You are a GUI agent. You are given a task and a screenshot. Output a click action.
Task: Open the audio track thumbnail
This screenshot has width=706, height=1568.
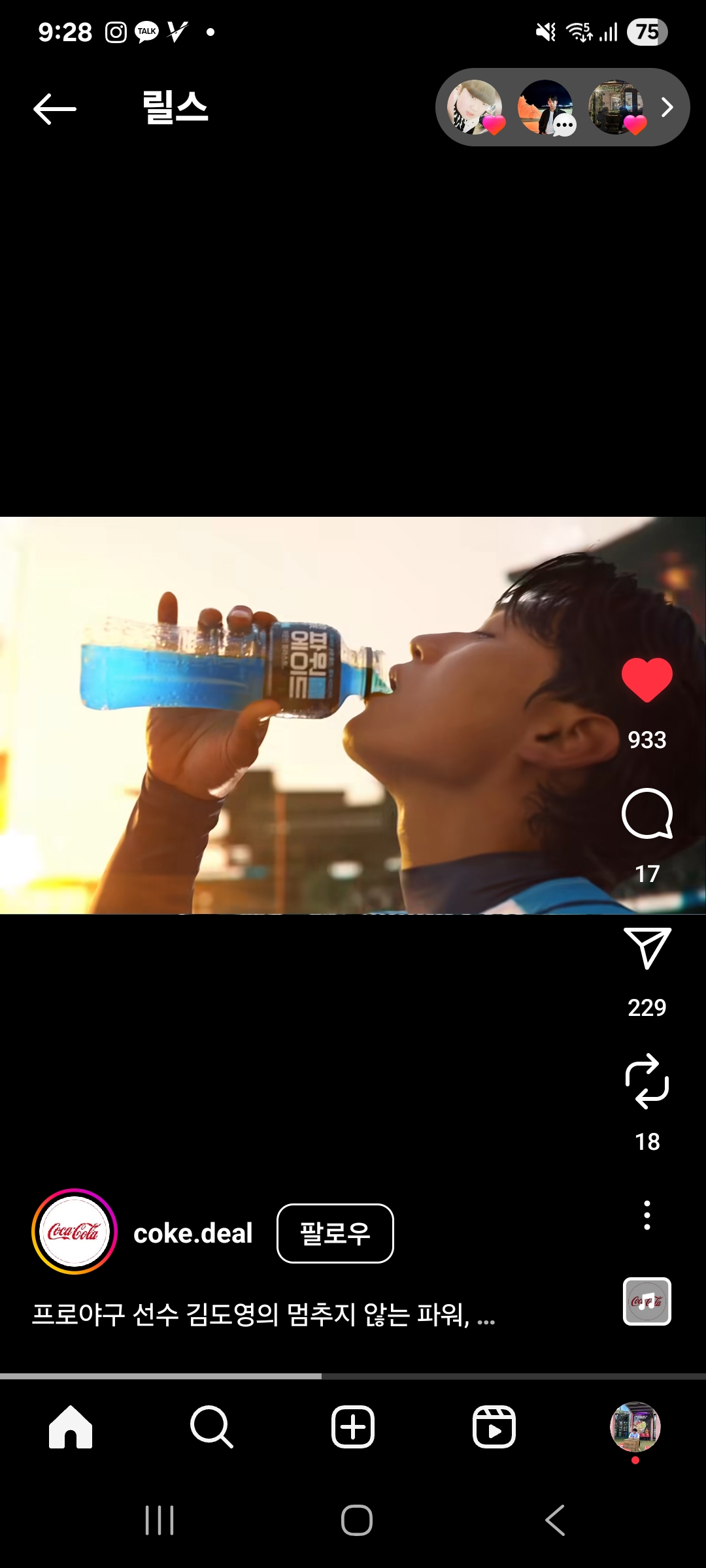point(647,1301)
